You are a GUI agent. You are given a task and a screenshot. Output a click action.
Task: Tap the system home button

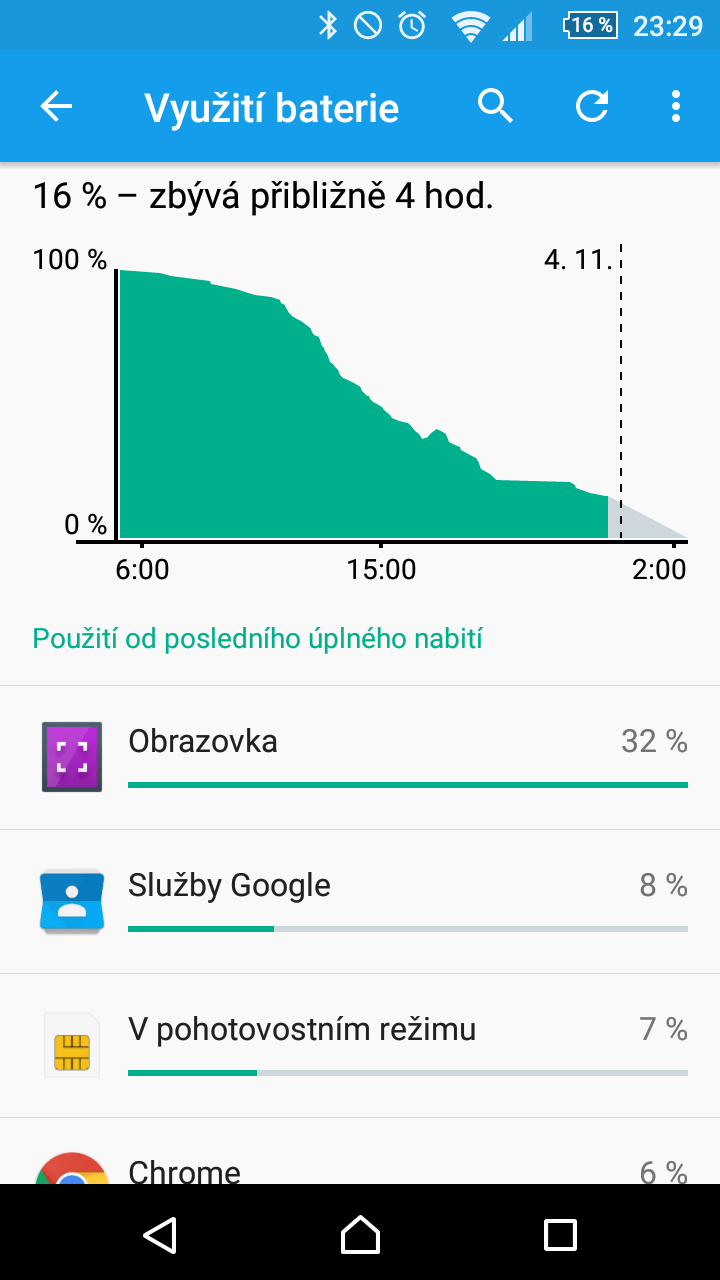click(x=360, y=1234)
